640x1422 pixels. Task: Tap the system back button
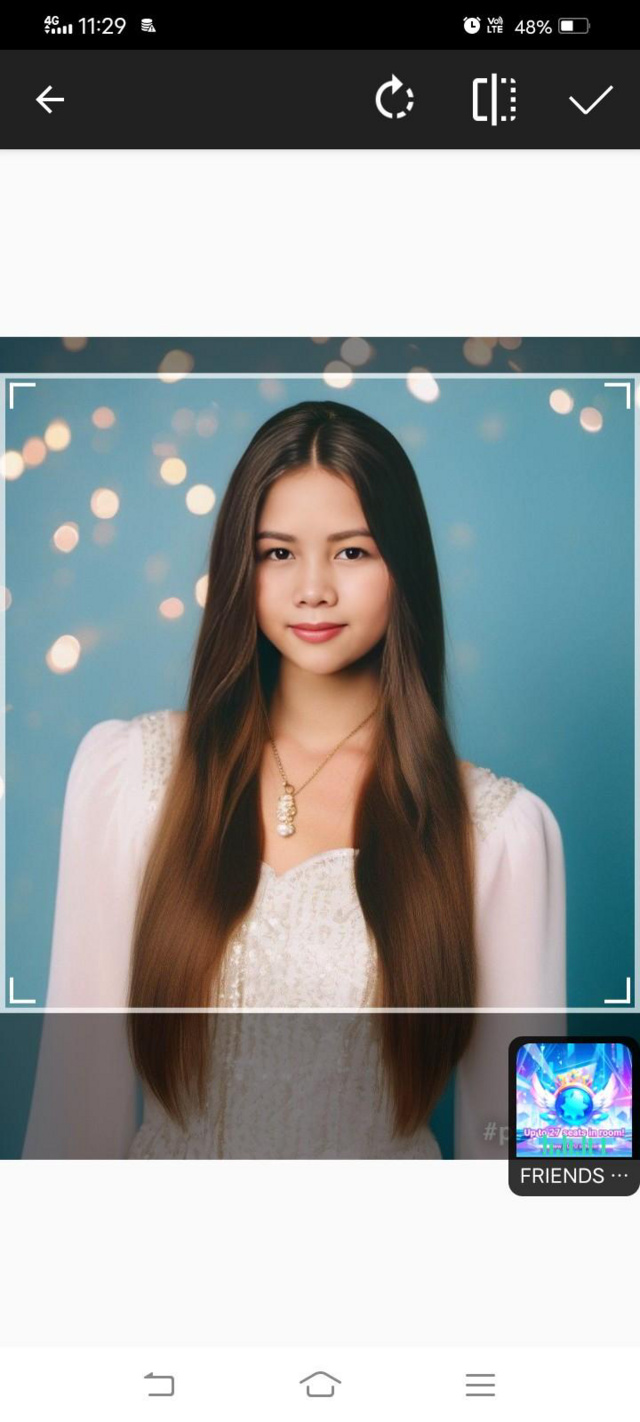pyautogui.click(x=159, y=1384)
